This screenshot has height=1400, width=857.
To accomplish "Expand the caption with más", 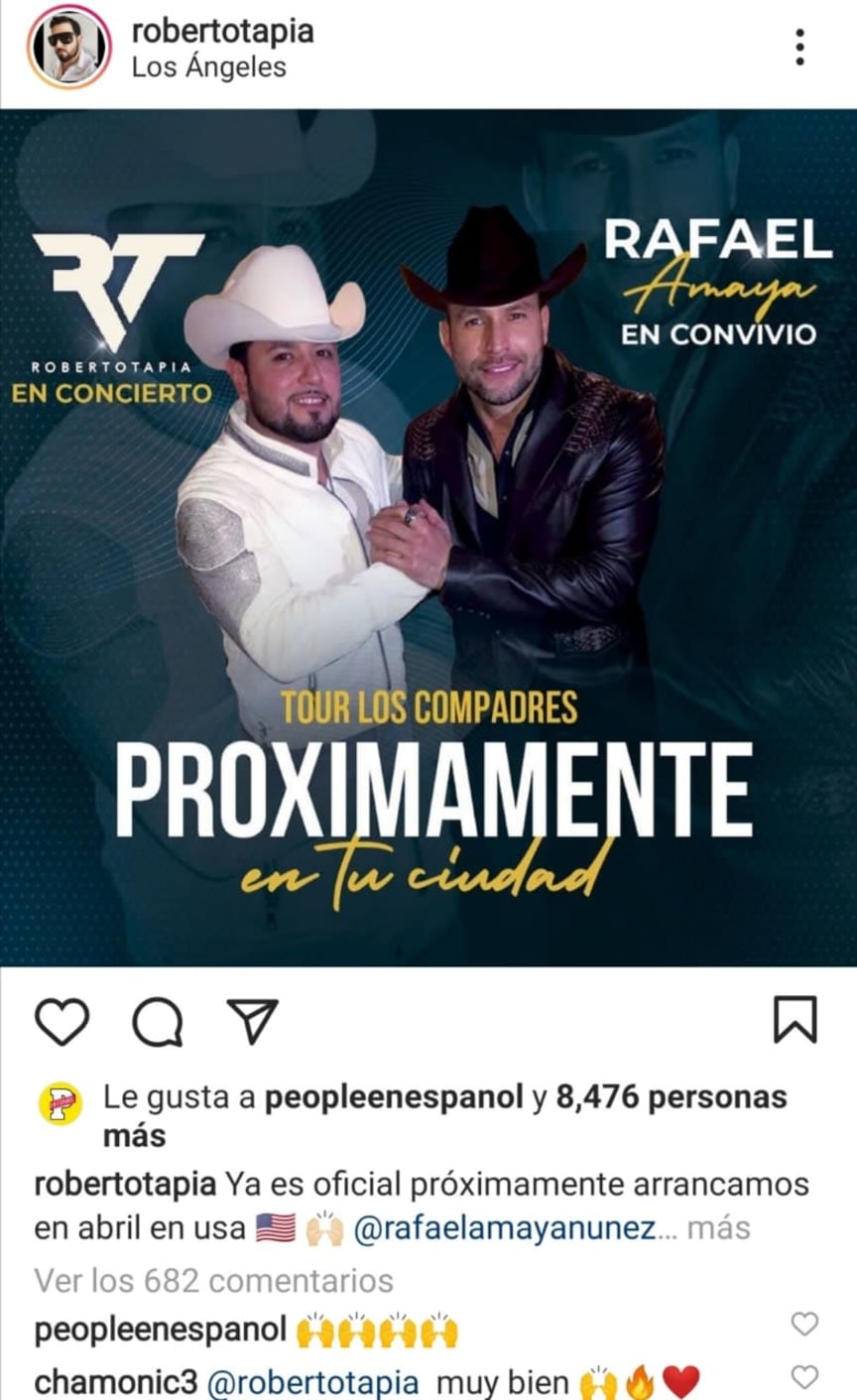I will coord(719,1228).
